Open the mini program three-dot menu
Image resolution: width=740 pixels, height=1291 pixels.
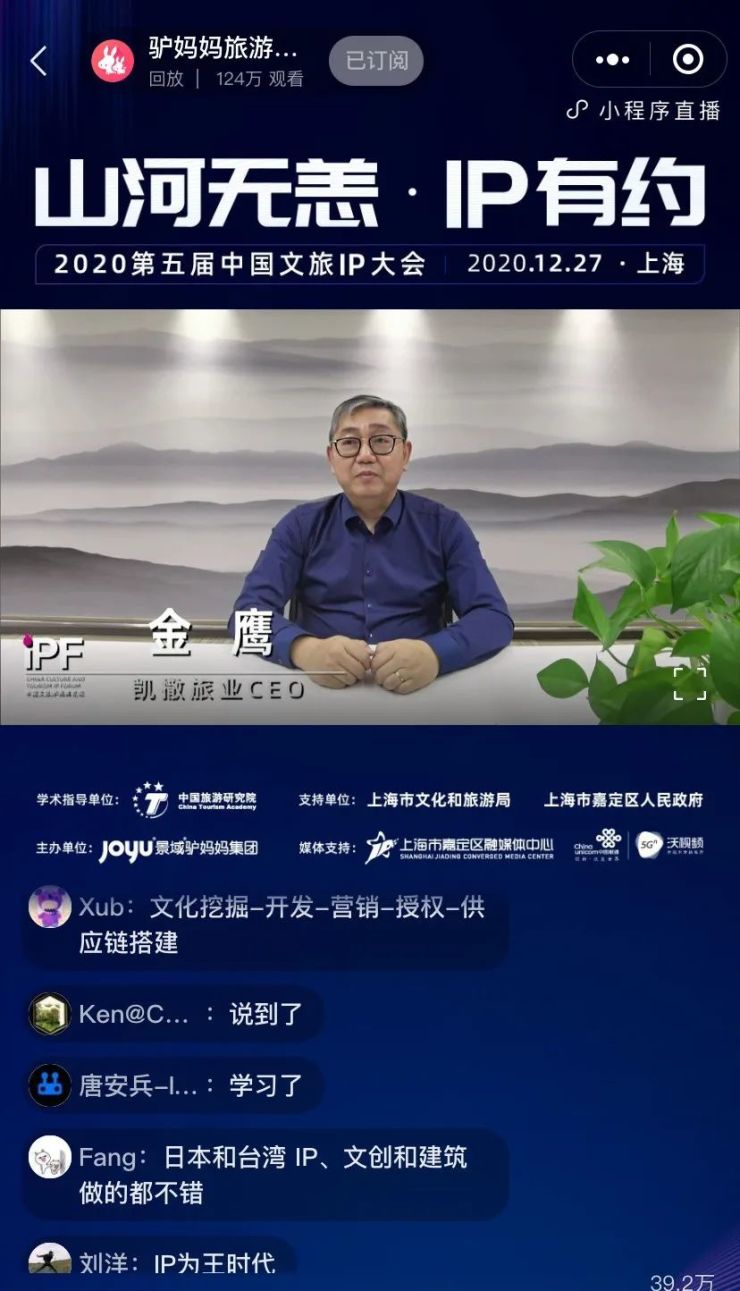point(612,60)
